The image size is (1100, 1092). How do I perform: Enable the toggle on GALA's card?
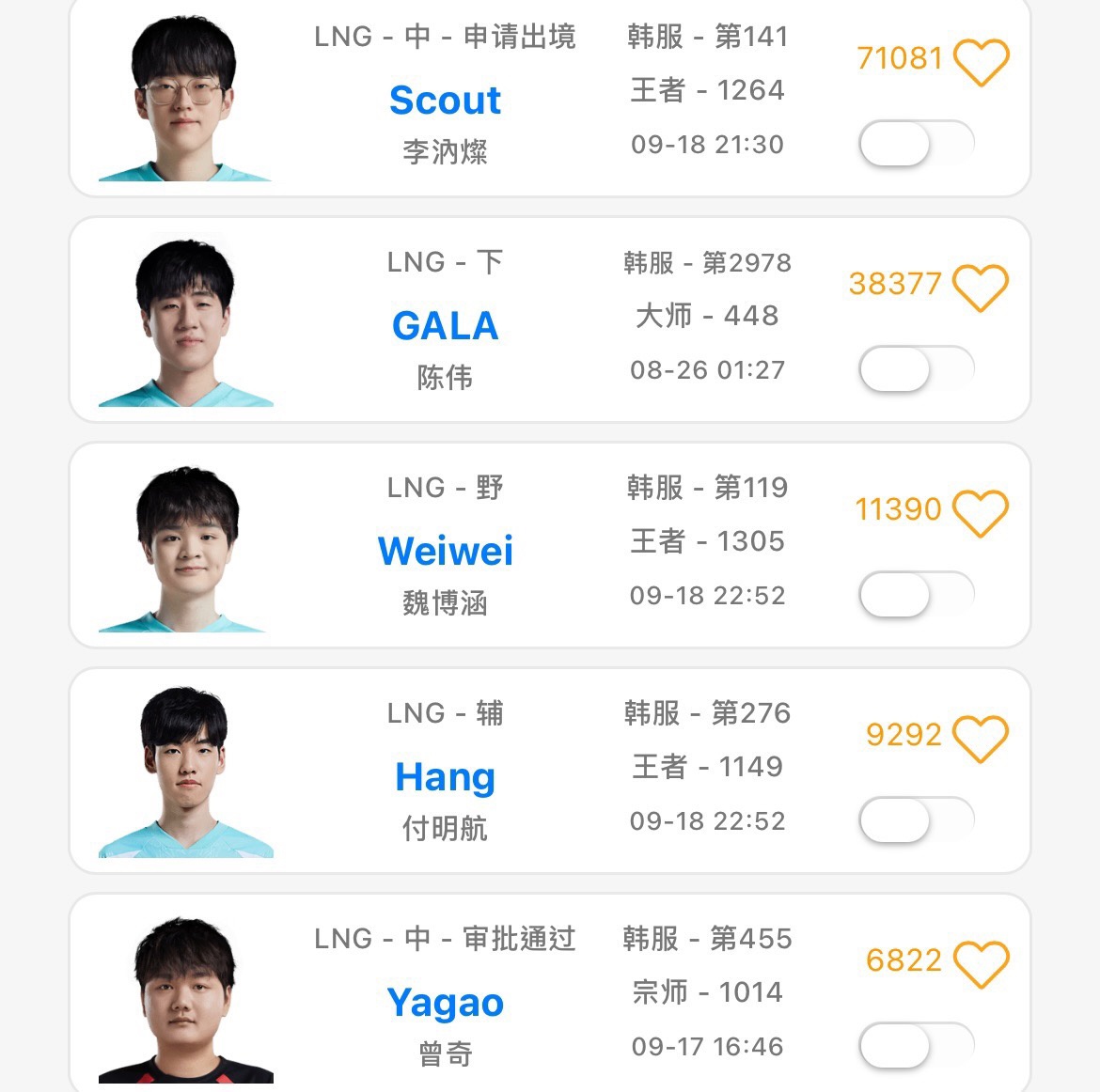pos(916,369)
